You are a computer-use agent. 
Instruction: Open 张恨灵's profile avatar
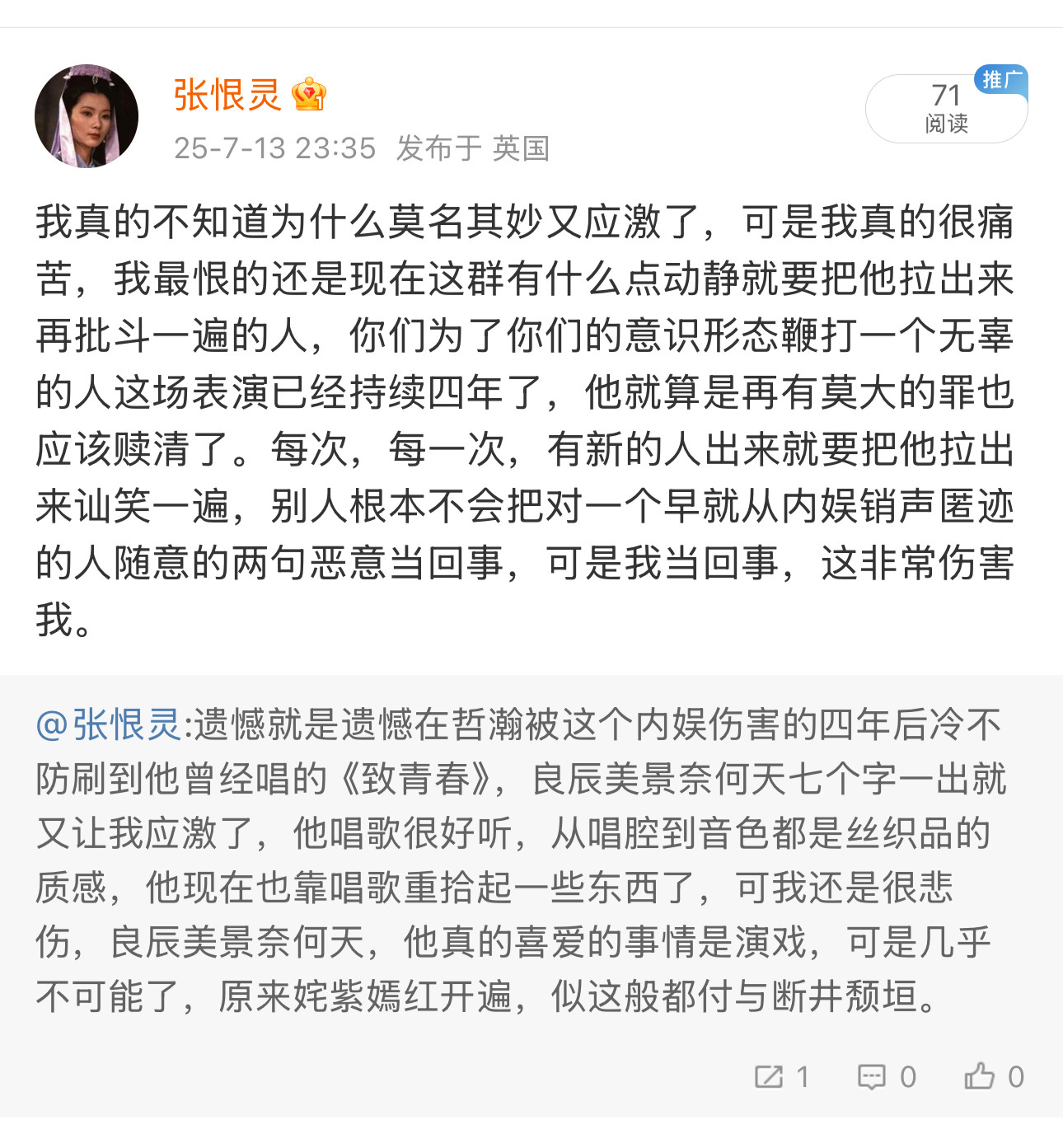(x=87, y=116)
